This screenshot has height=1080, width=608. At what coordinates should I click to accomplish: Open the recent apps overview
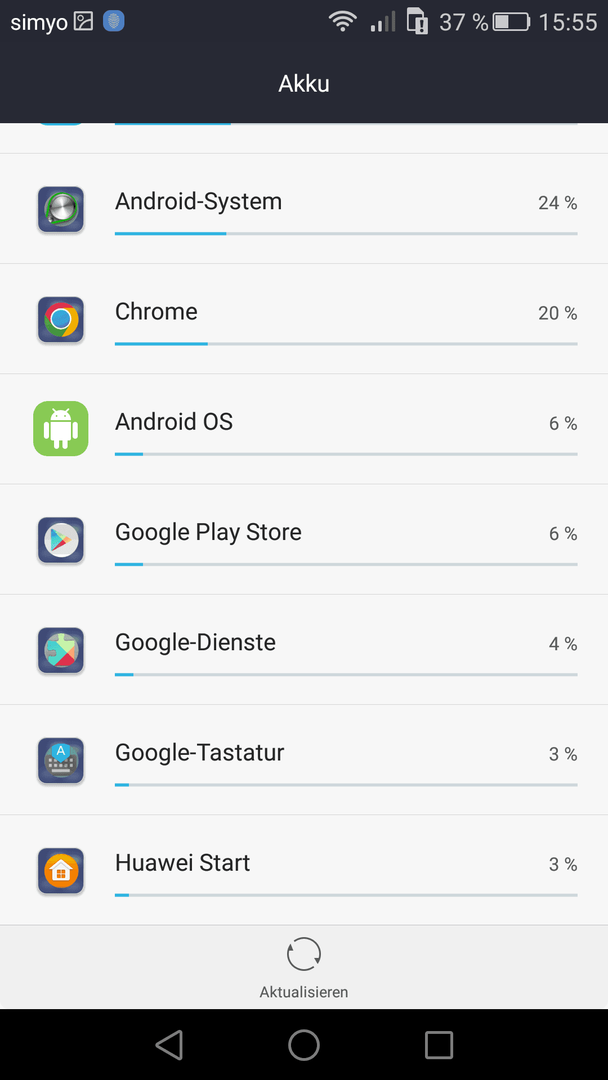pos(439,1044)
